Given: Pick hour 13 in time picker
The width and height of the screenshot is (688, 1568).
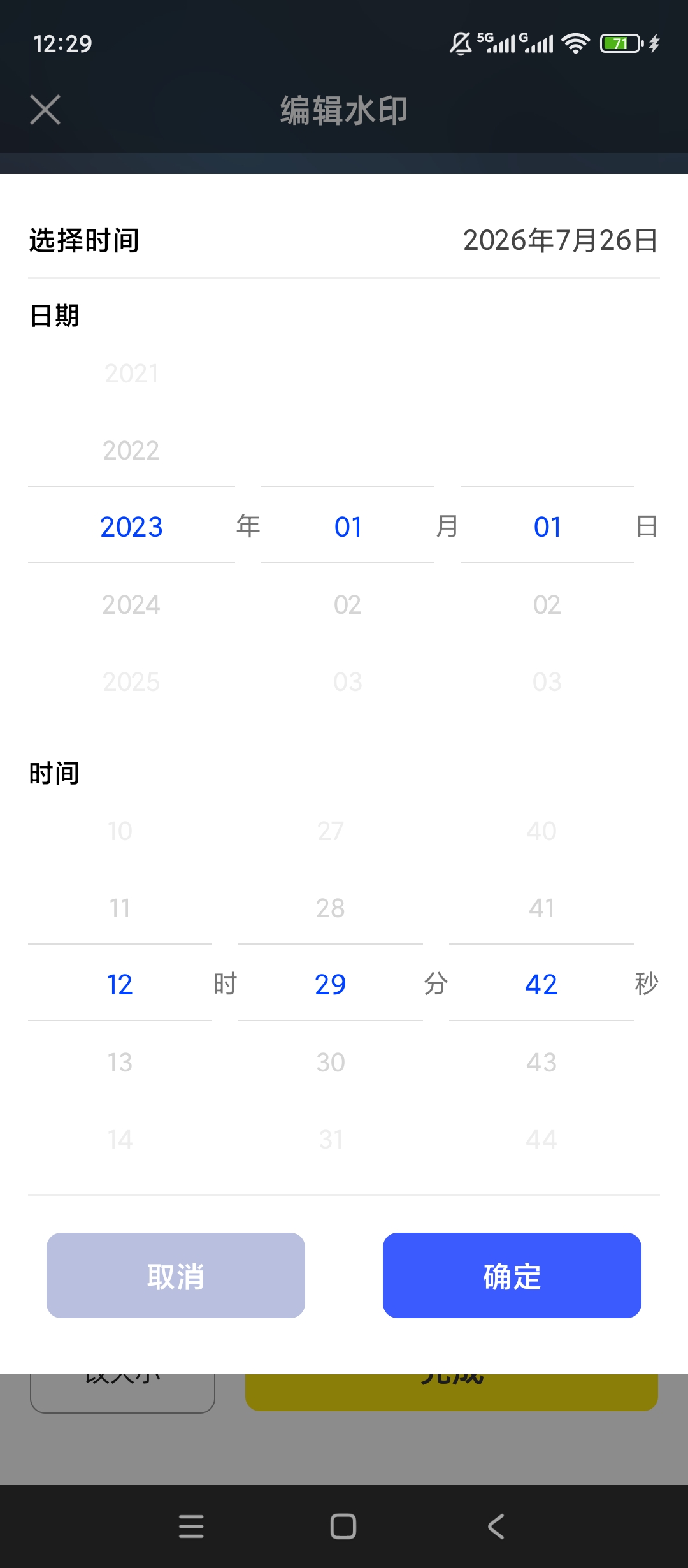Looking at the screenshot, I should click(x=120, y=1062).
